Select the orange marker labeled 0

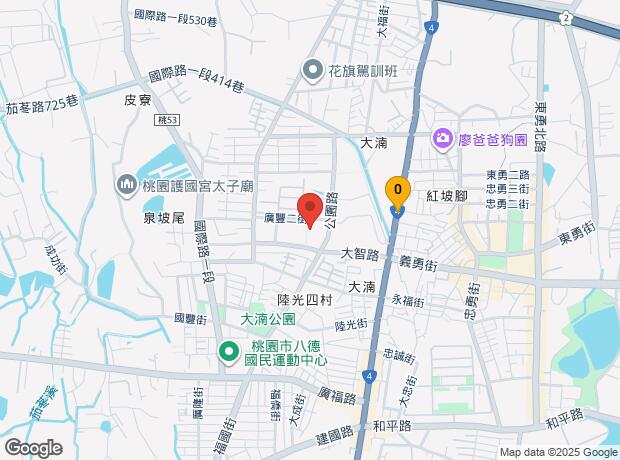click(398, 193)
